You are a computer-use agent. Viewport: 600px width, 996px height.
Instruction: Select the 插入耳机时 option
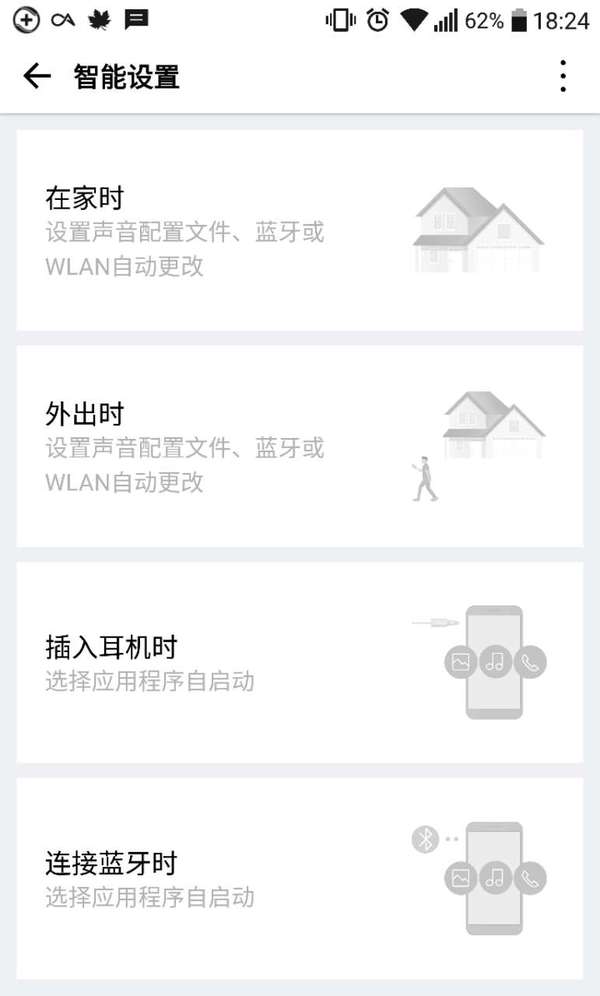(x=299, y=662)
